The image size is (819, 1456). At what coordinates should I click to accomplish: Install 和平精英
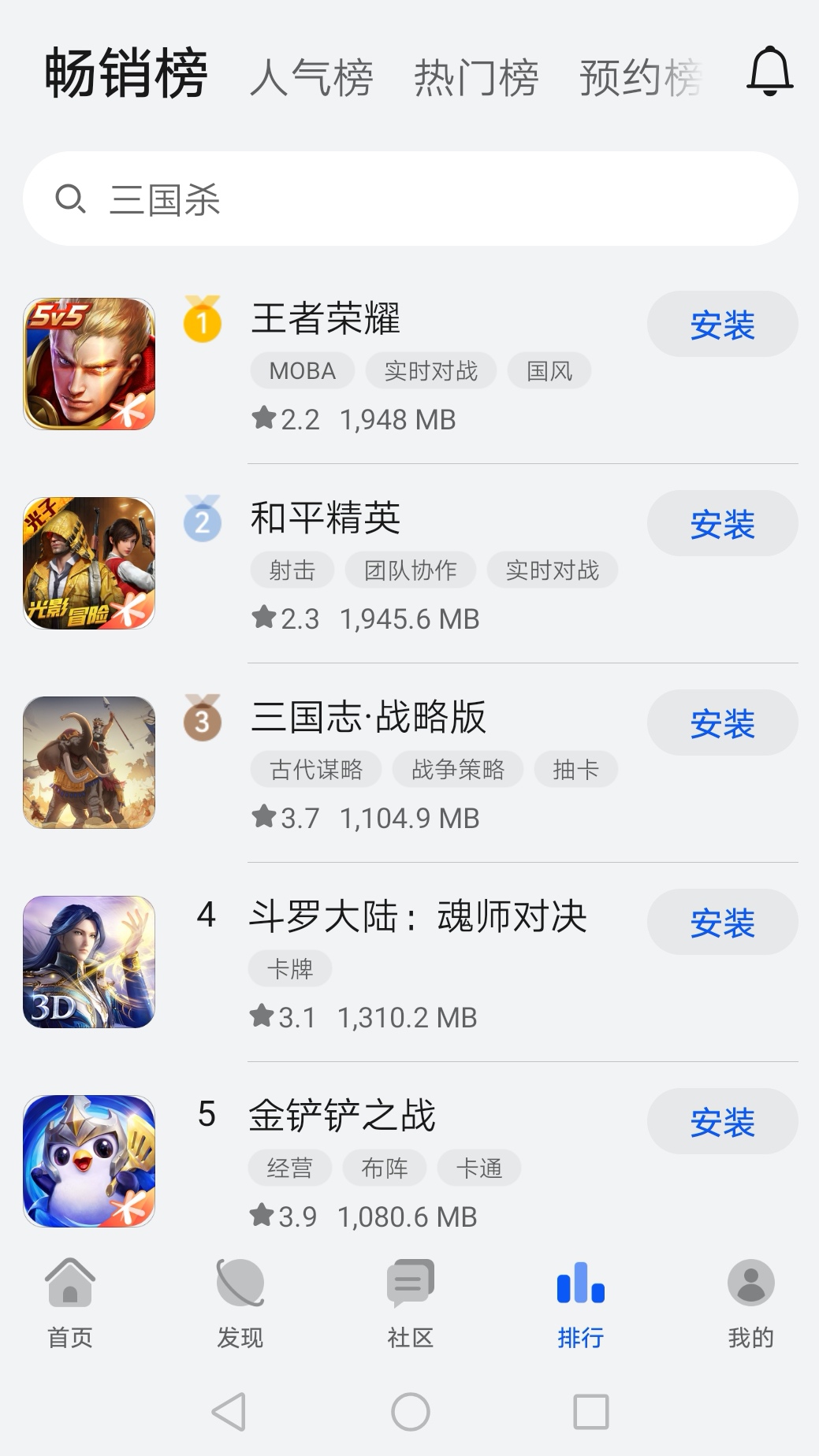click(723, 523)
